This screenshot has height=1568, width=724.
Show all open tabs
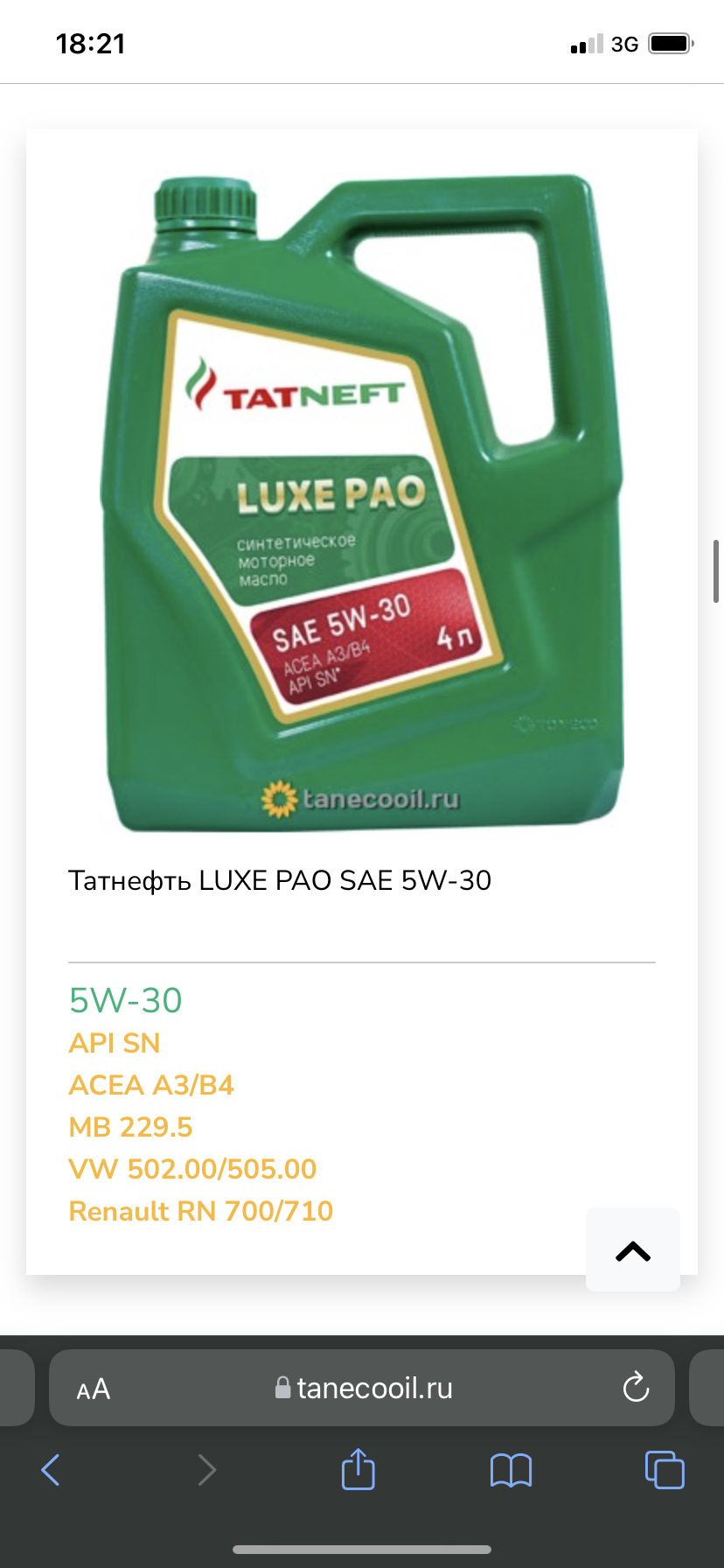tap(664, 1470)
